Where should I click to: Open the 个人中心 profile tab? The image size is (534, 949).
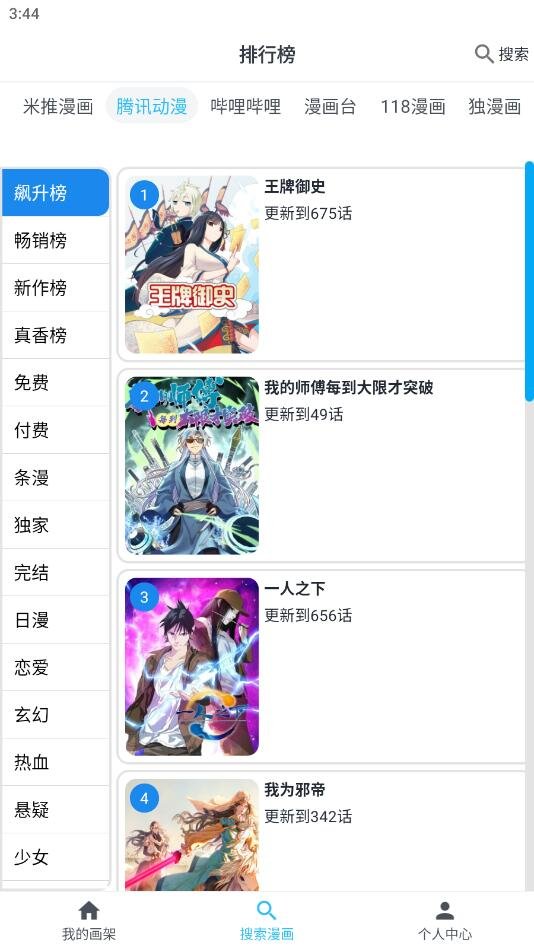[x=444, y=920]
